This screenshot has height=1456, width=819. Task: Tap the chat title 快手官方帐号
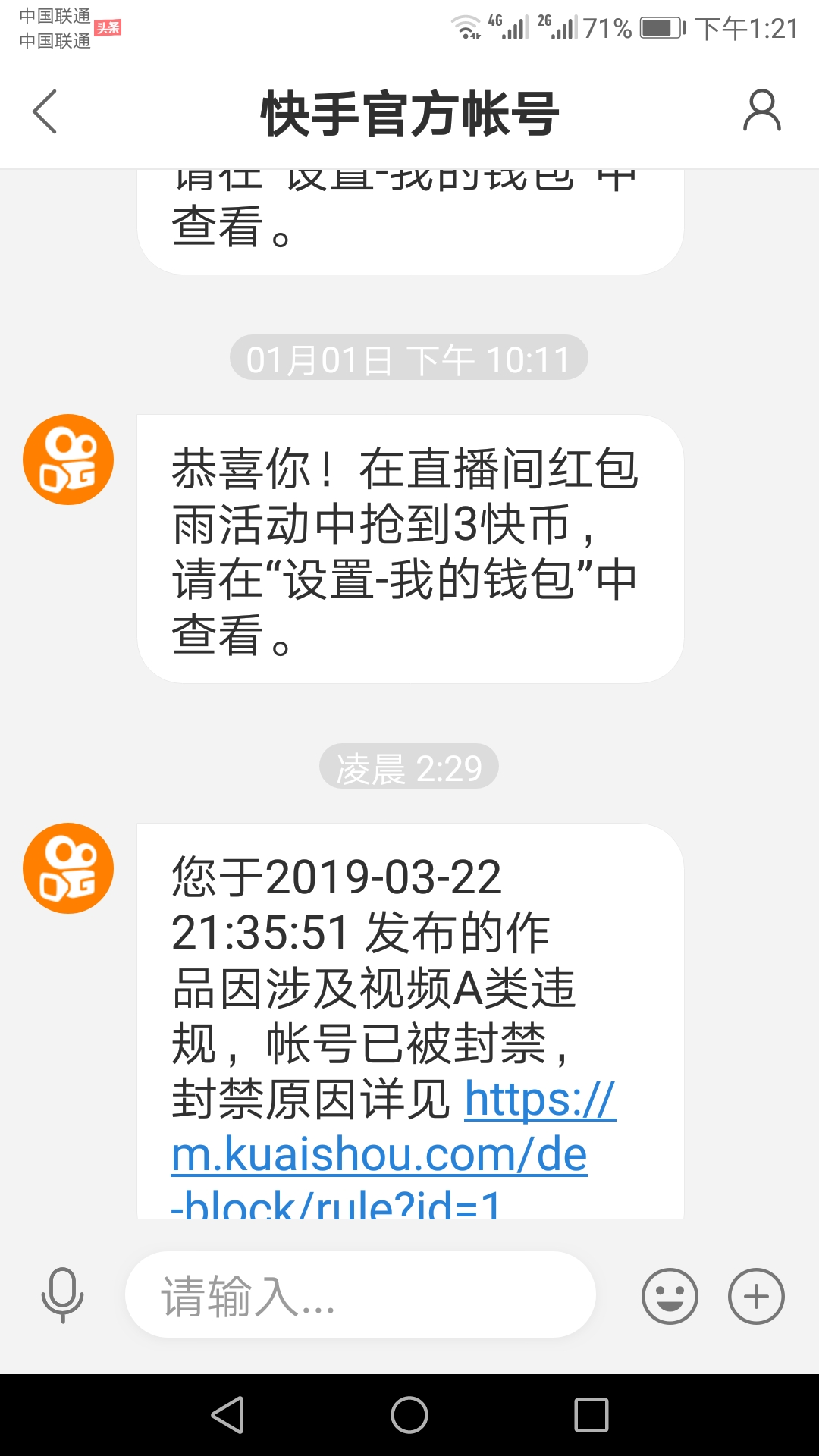click(x=409, y=112)
